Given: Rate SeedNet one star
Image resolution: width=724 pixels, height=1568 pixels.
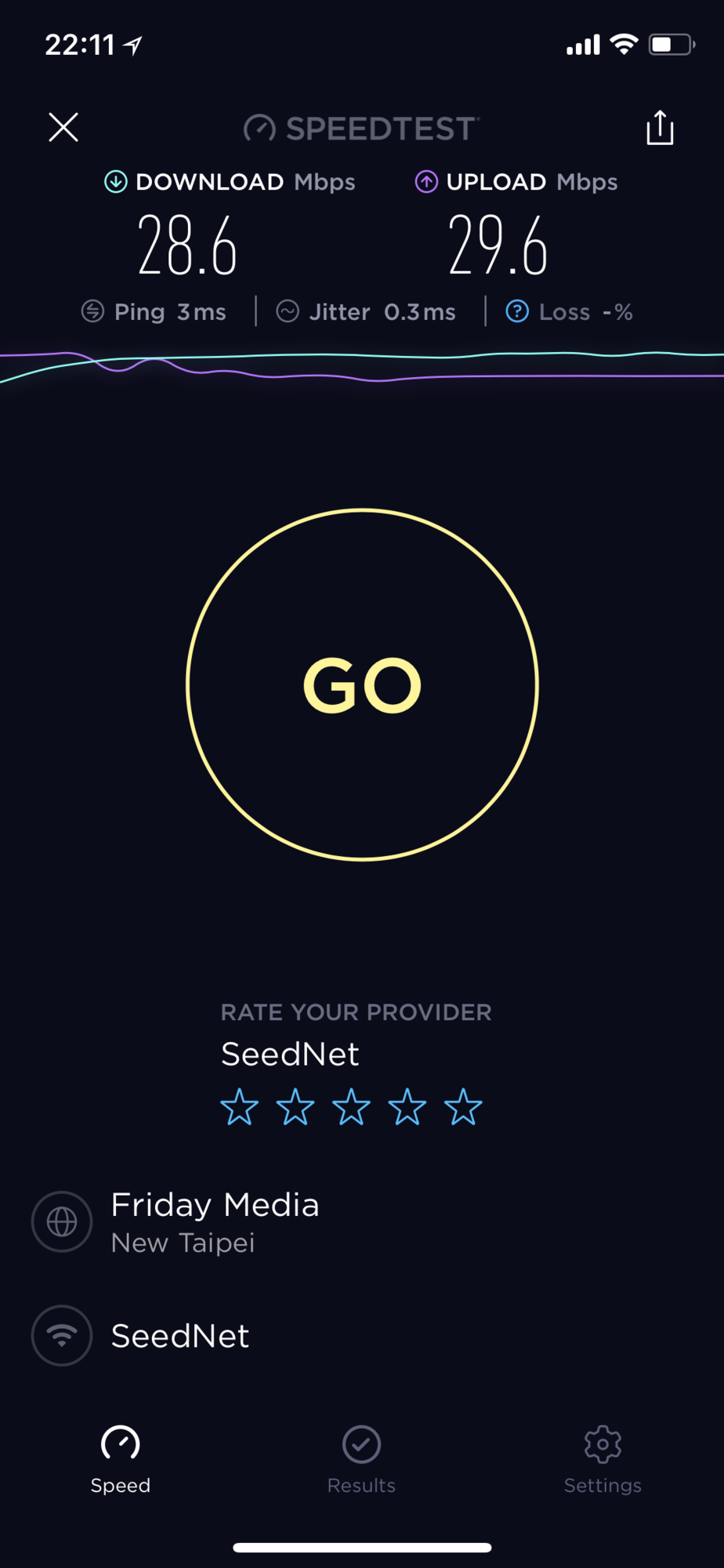Looking at the screenshot, I should pyautogui.click(x=239, y=1107).
